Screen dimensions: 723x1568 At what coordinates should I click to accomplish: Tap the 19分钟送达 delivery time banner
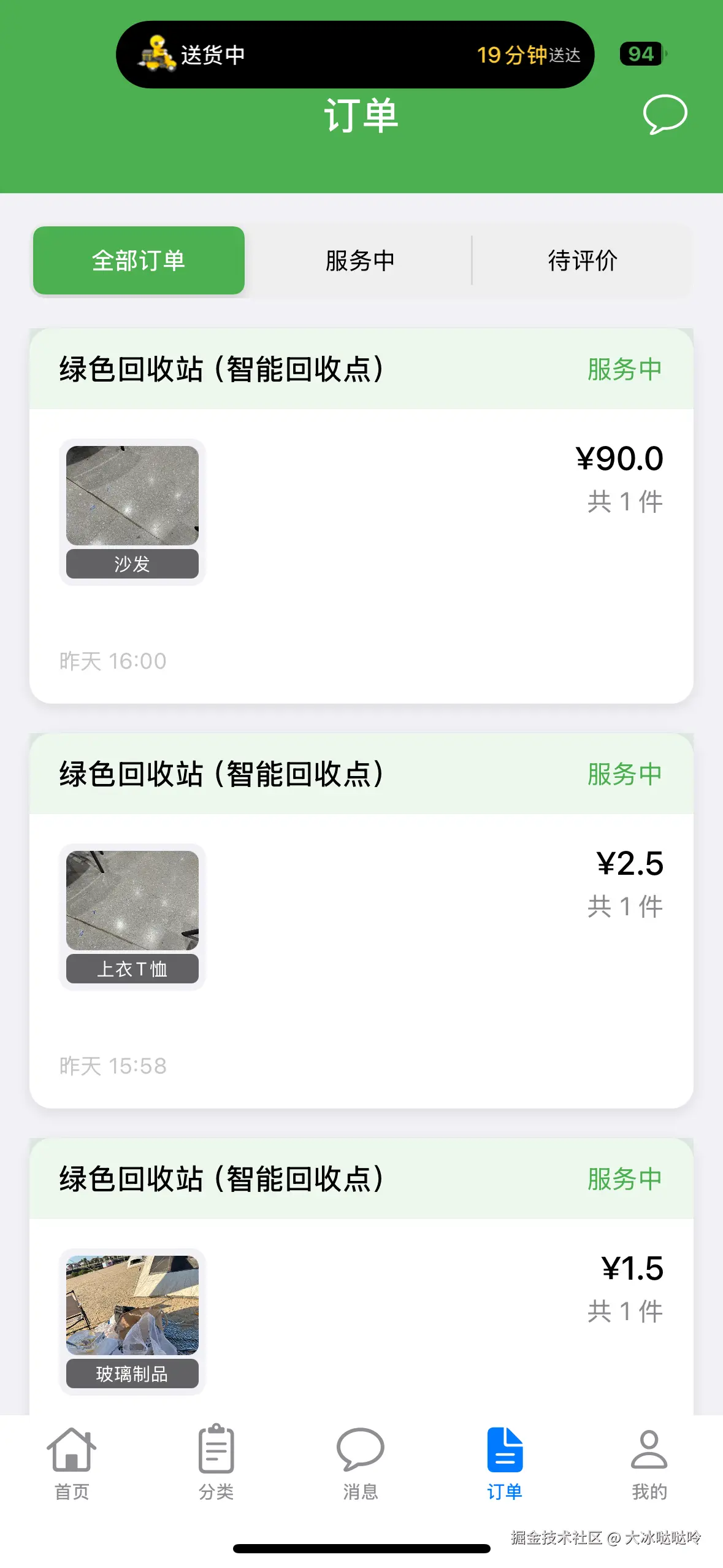(x=529, y=54)
